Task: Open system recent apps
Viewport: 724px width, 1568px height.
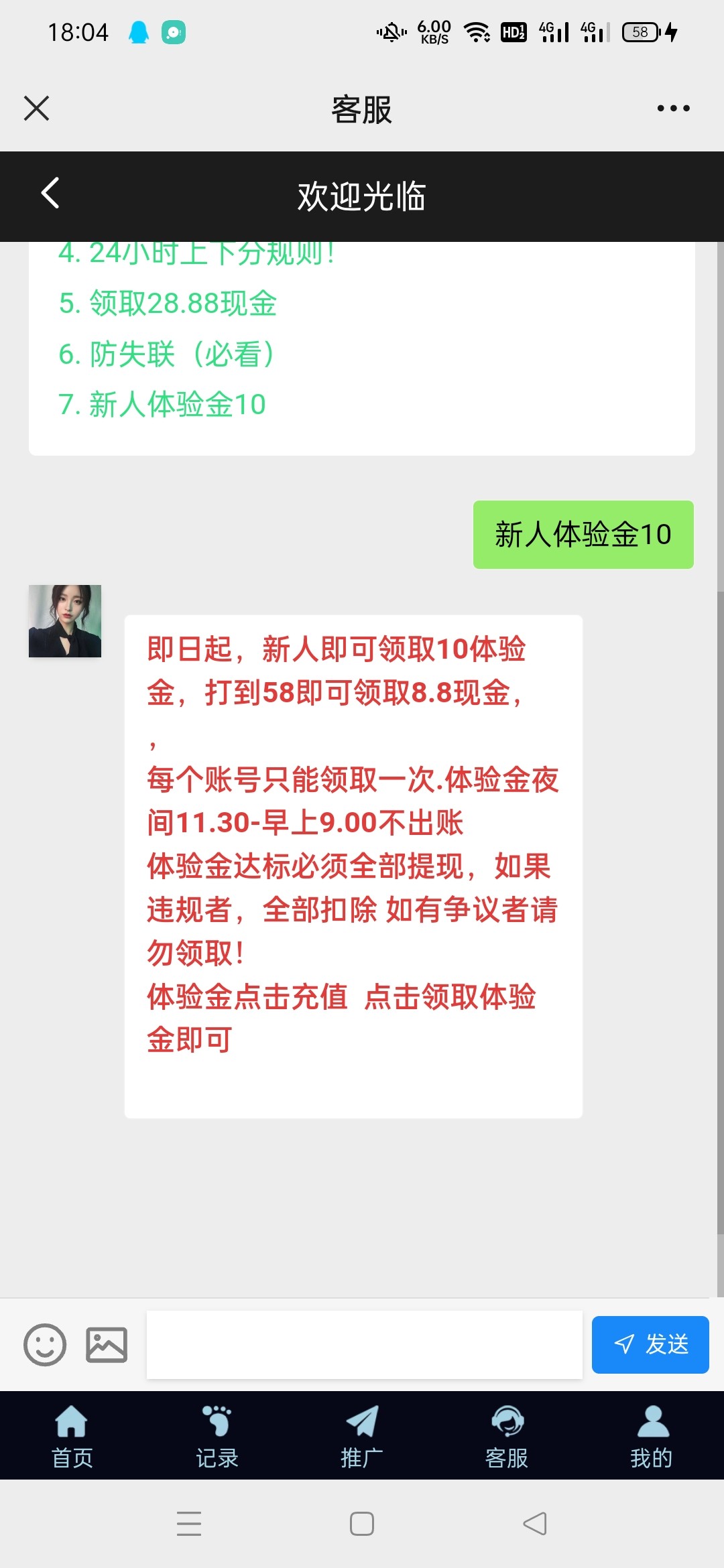Action: (x=189, y=1524)
